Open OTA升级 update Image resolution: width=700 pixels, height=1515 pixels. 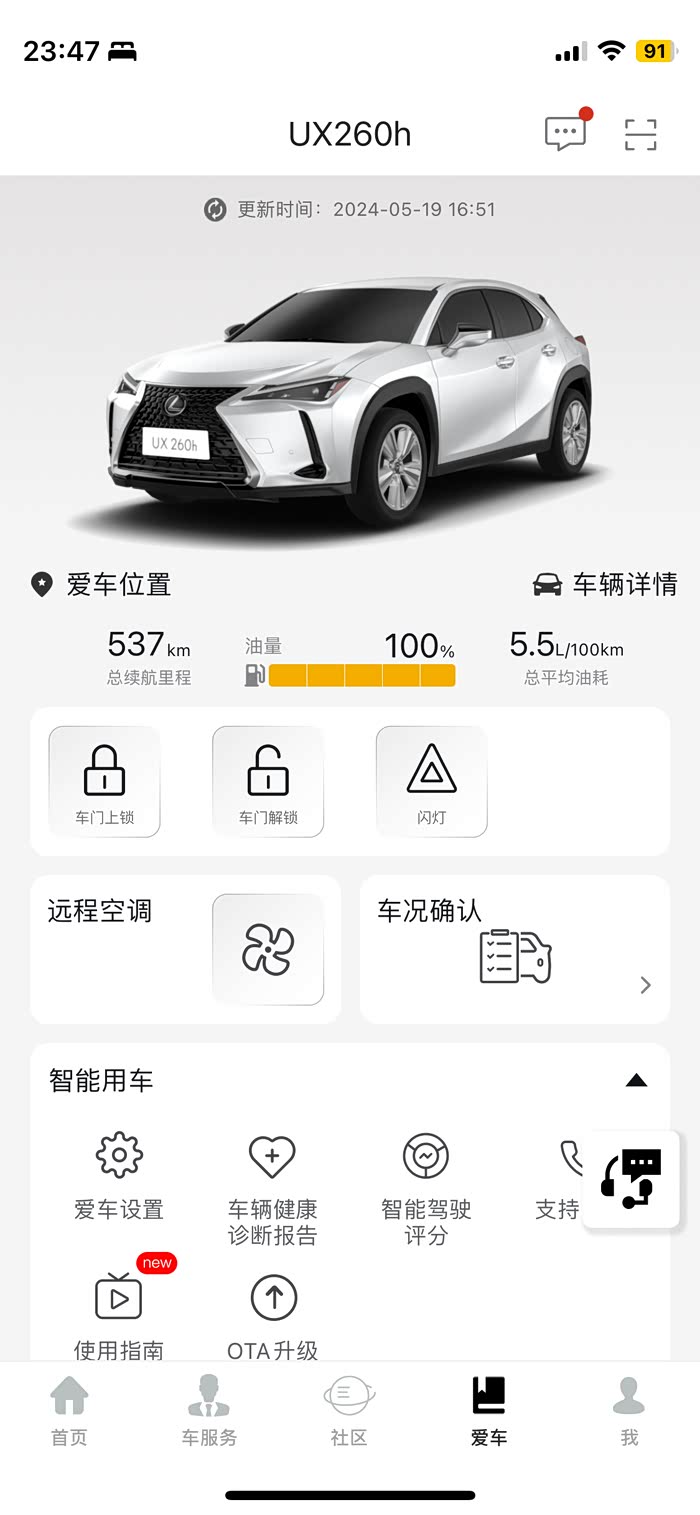(273, 1315)
